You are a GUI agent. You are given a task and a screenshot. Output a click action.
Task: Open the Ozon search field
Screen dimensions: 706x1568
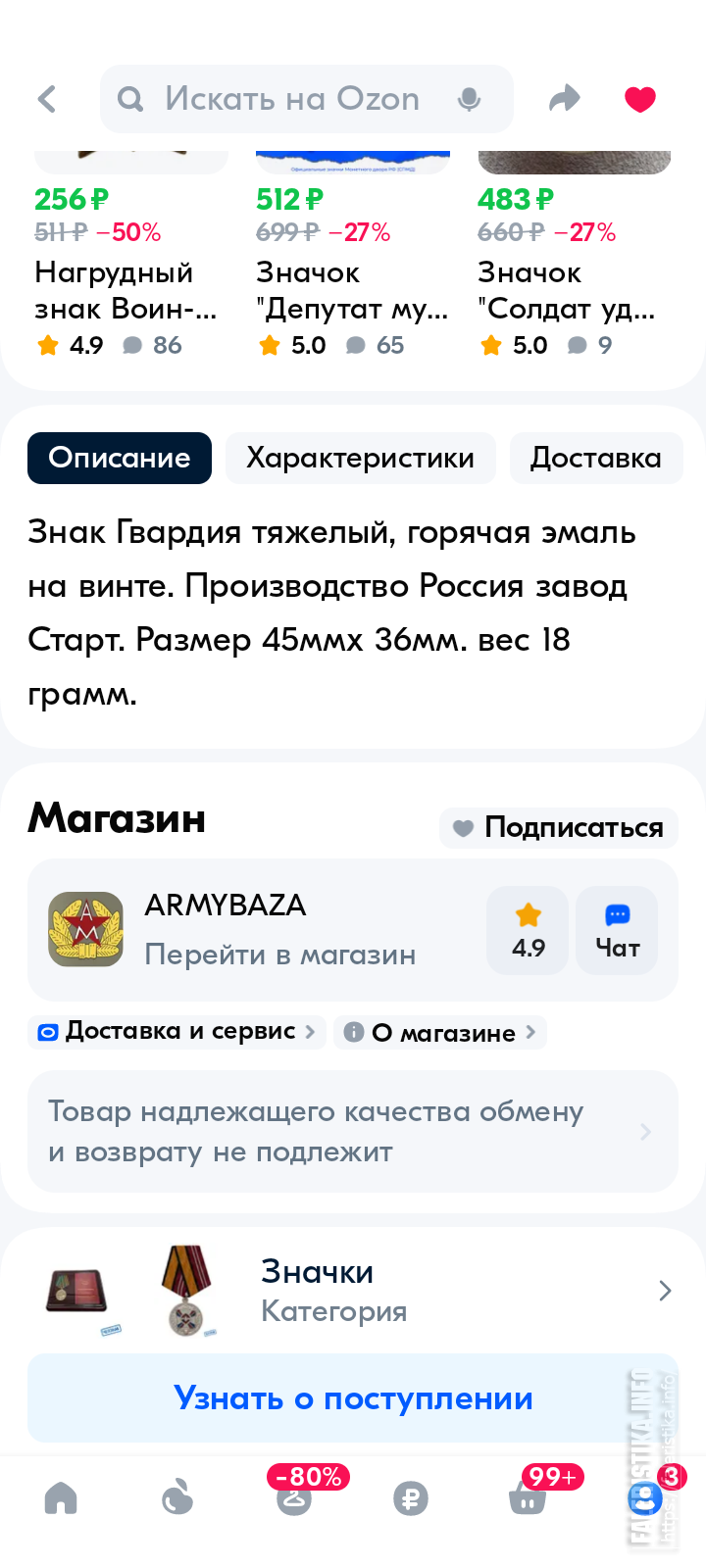[x=292, y=99]
